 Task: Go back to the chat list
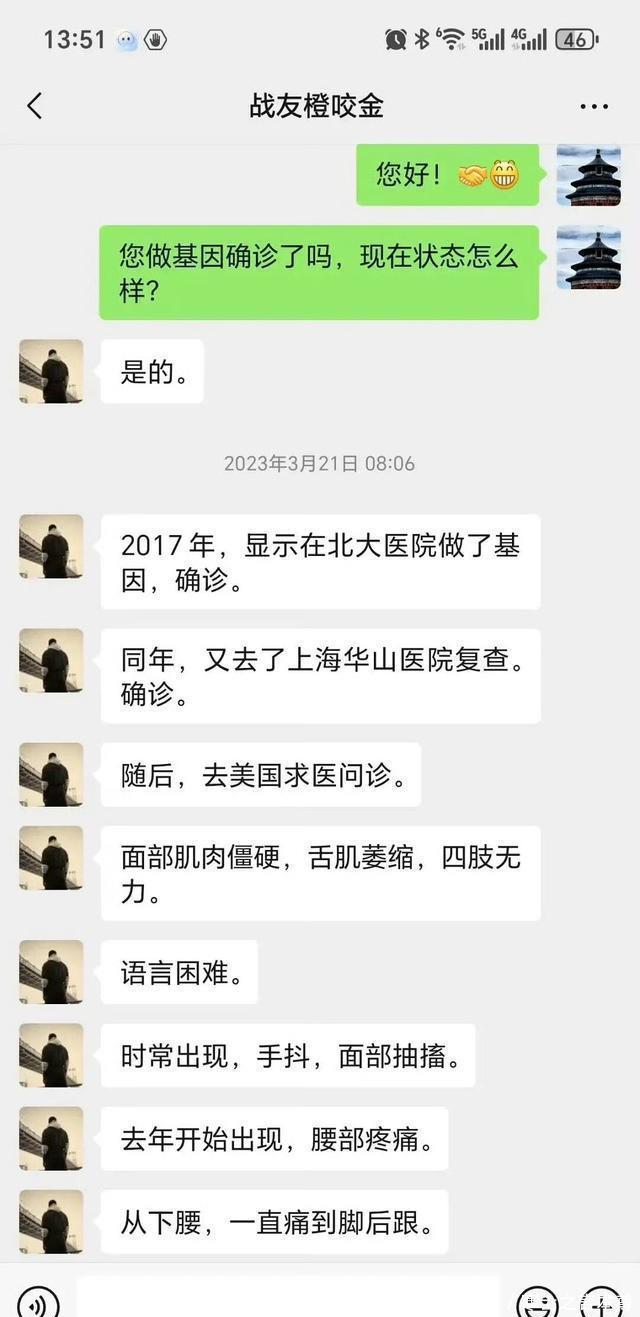35,106
